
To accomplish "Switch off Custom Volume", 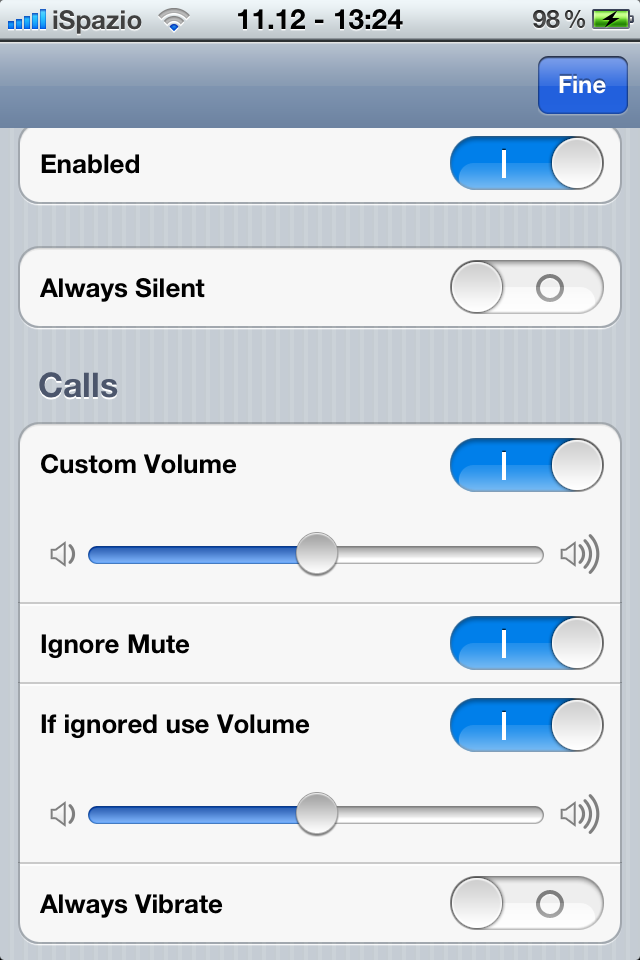I will pyautogui.click(x=527, y=465).
